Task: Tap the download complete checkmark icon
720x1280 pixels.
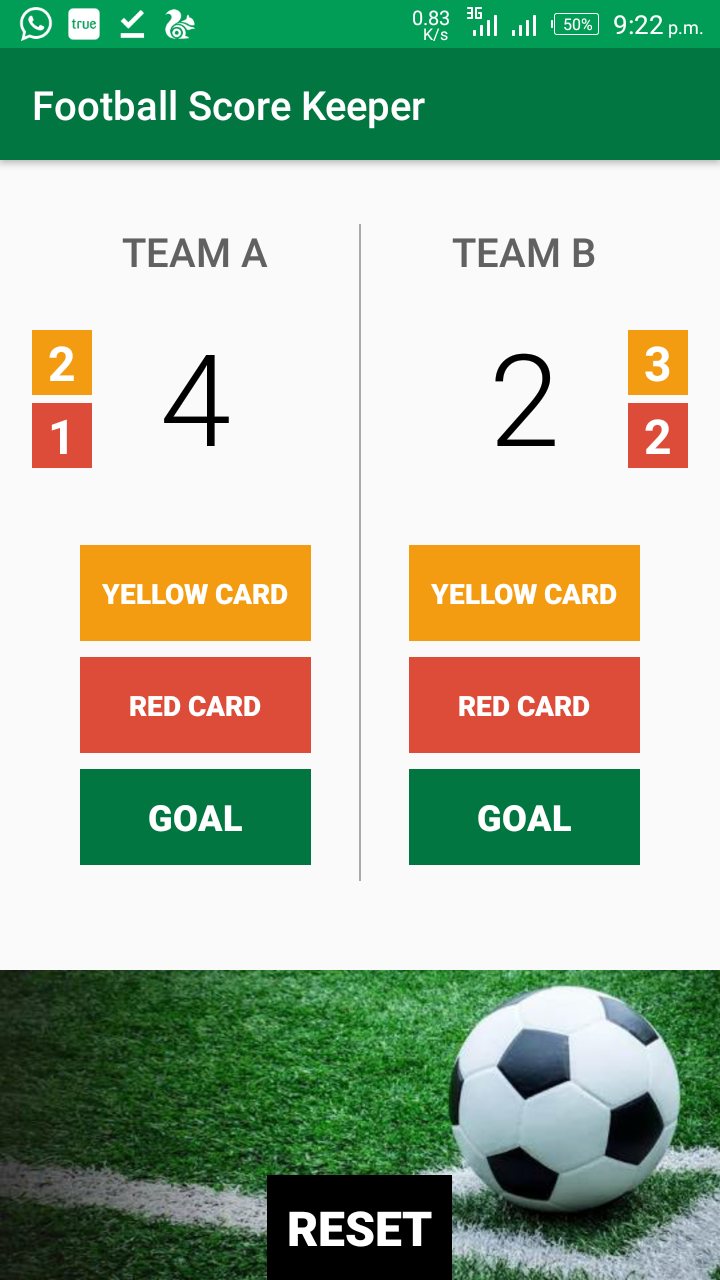Action: pos(132,22)
